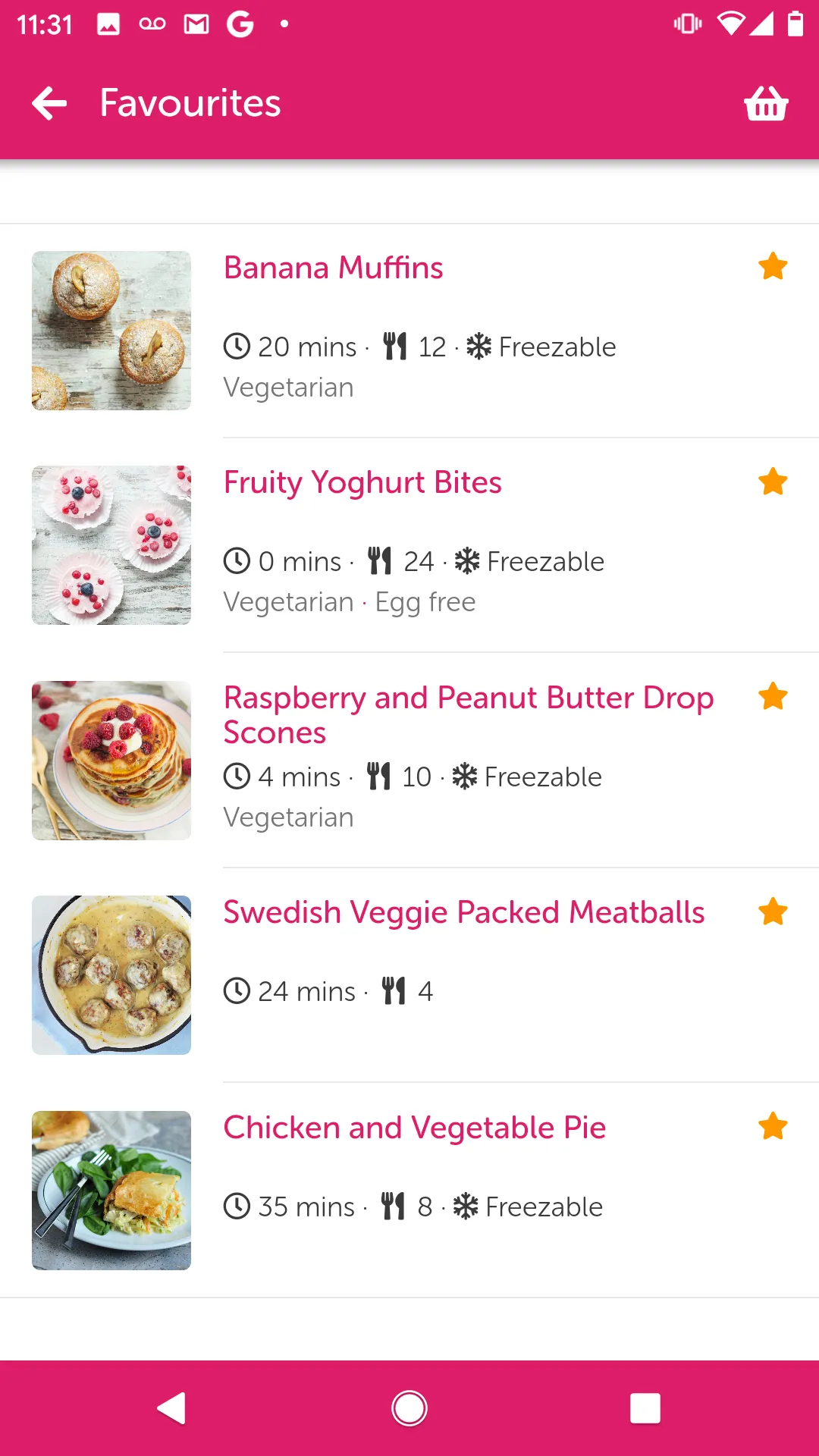Toggle the star for Chicken and Vegetable Pie
Image resolution: width=819 pixels, height=1456 pixels.
773,1126
